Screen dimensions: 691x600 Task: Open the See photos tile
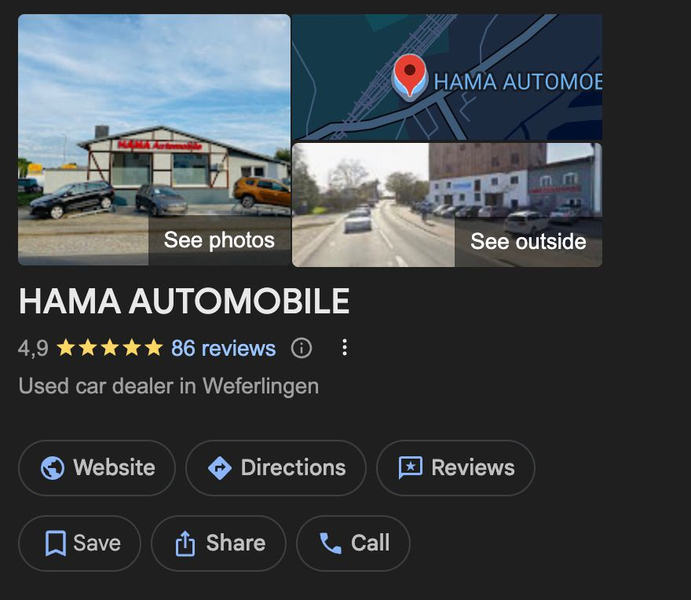(x=154, y=140)
